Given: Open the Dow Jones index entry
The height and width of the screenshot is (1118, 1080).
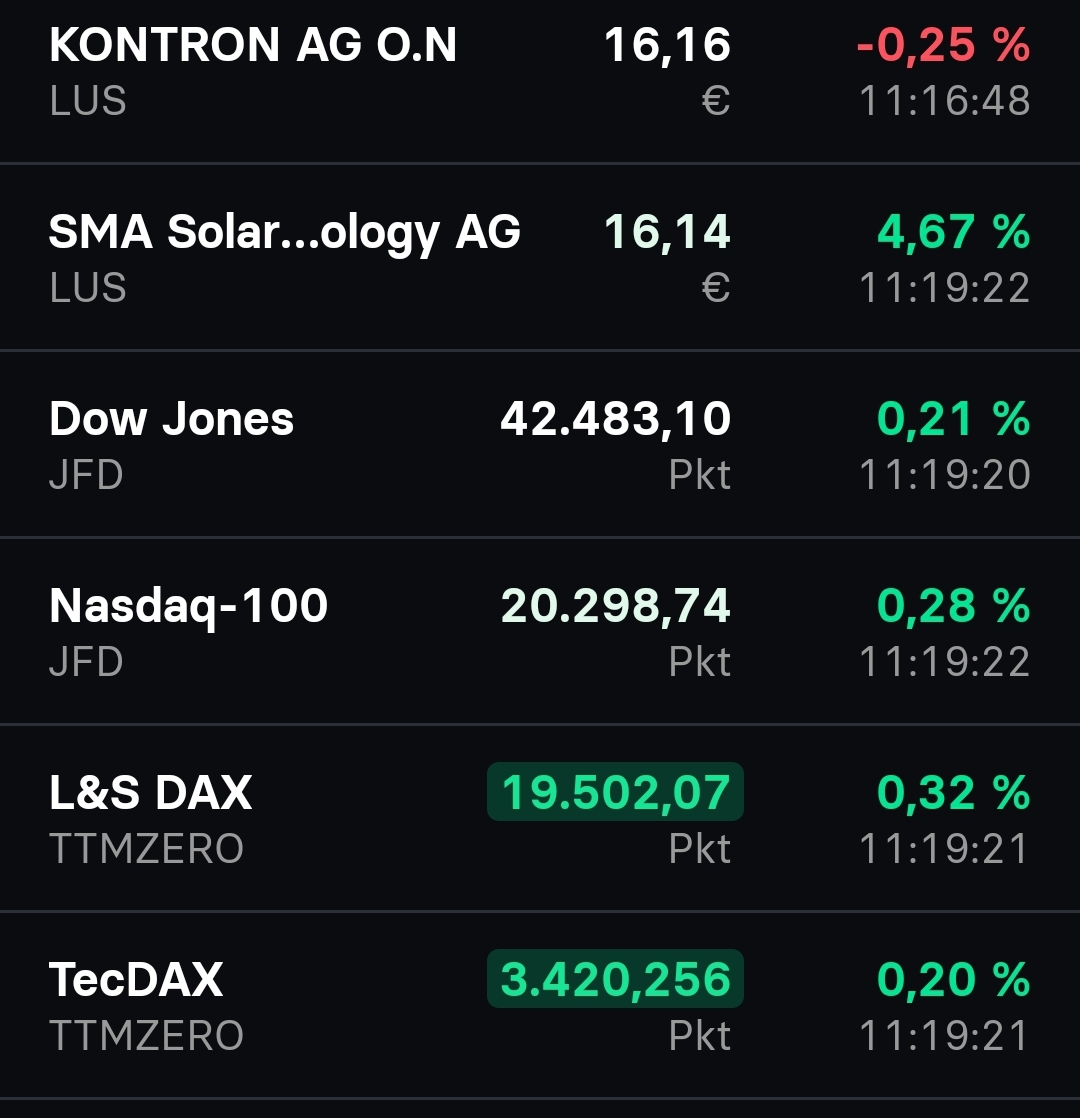Looking at the screenshot, I should (x=172, y=418).
